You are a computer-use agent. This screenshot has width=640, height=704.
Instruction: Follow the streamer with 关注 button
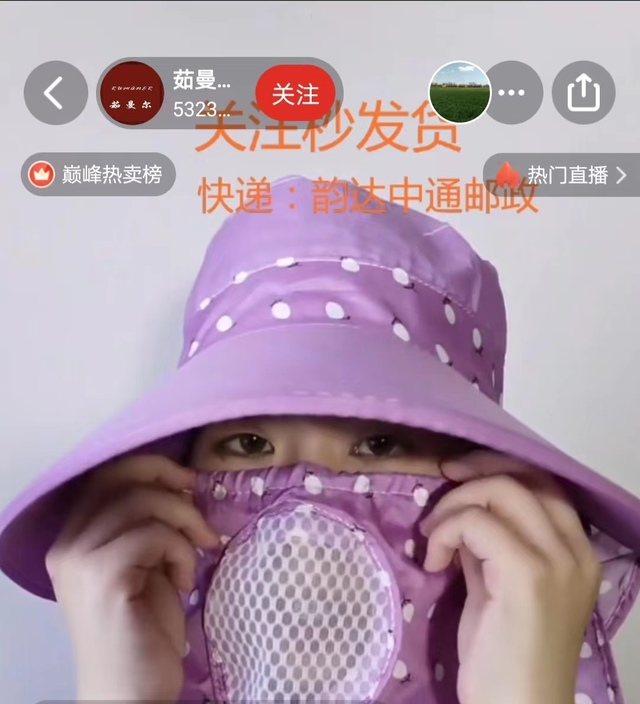coord(295,93)
